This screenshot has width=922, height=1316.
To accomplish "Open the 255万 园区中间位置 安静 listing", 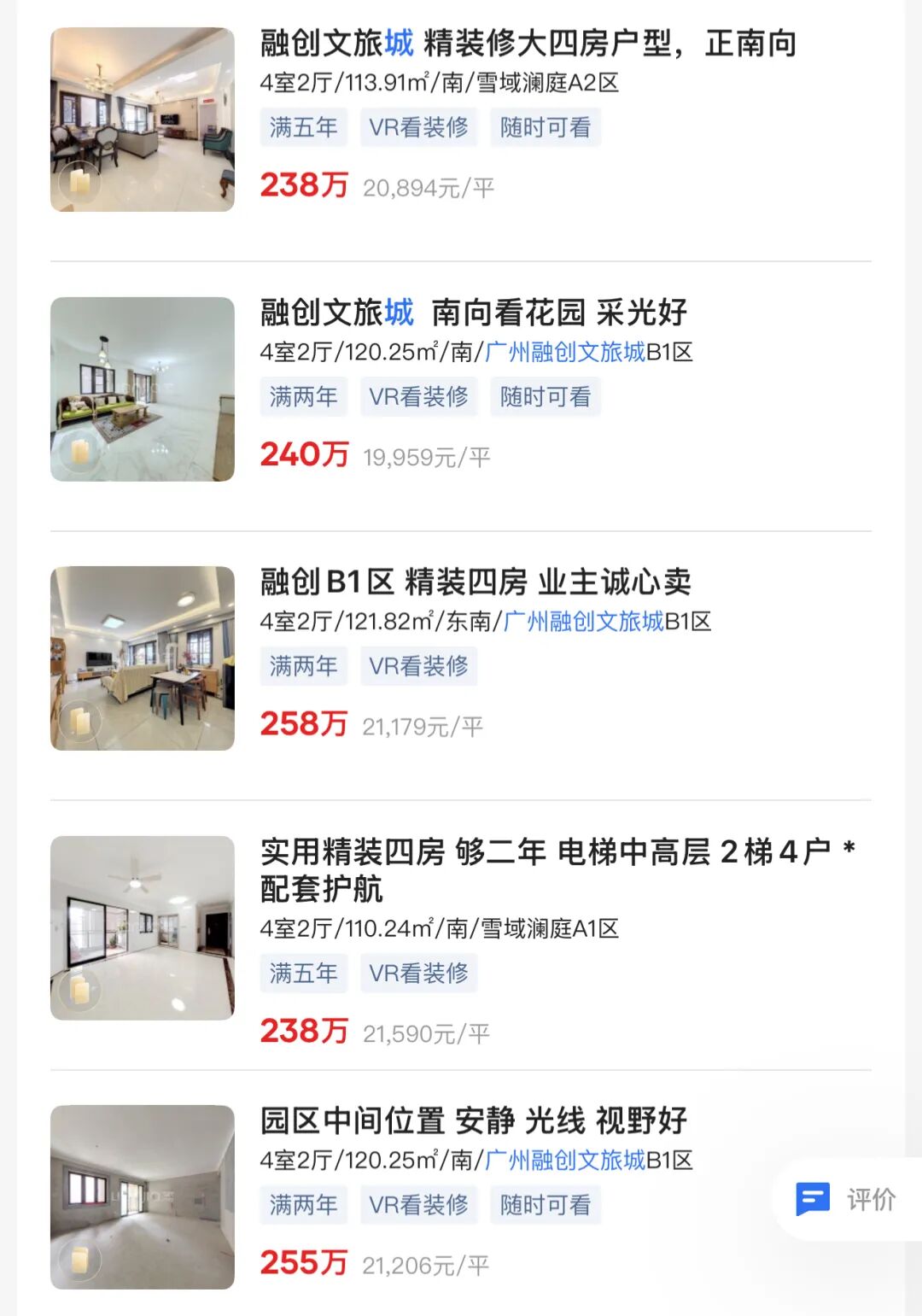I will pos(474,1120).
